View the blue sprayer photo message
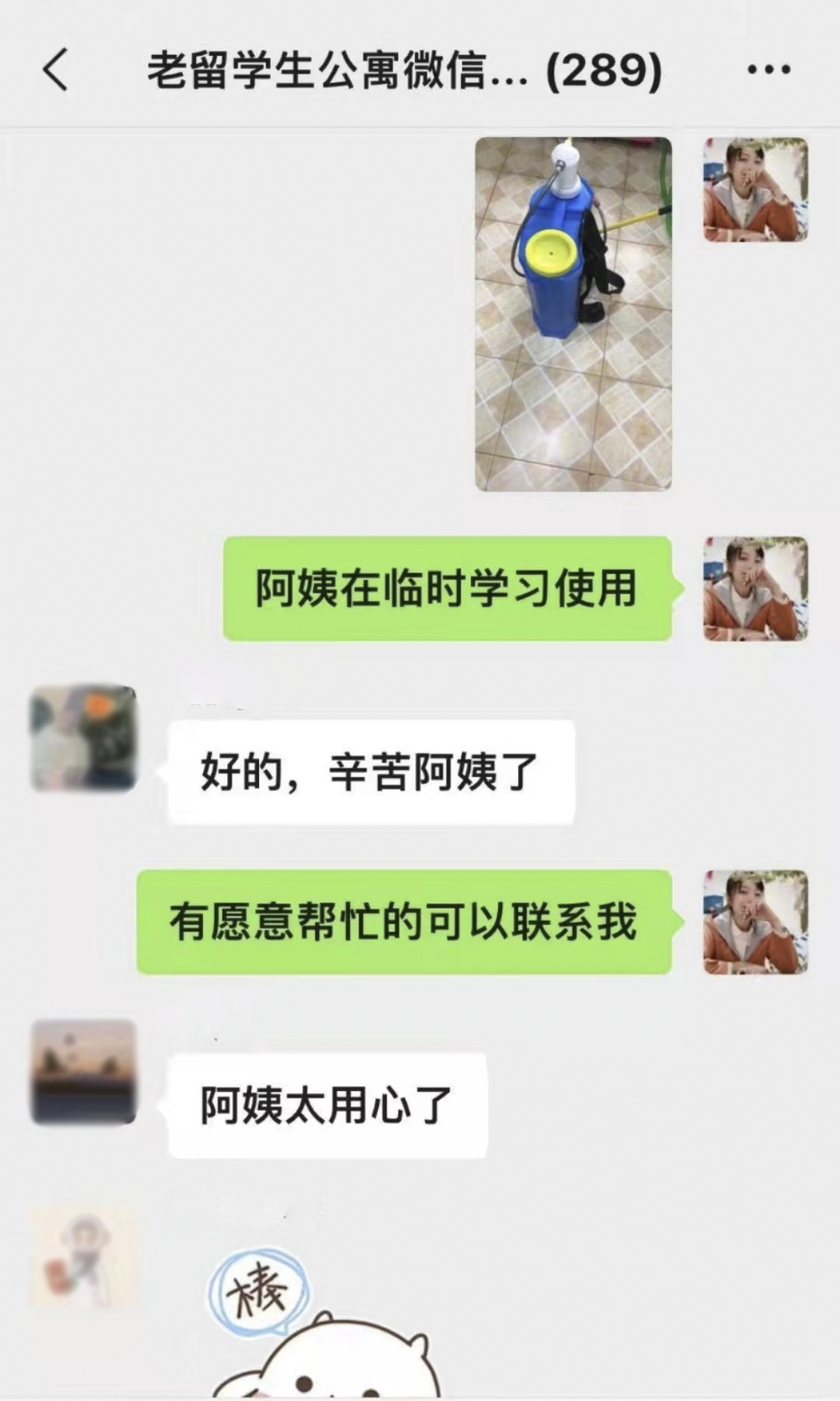The image size is (840, 1401). 573,314
